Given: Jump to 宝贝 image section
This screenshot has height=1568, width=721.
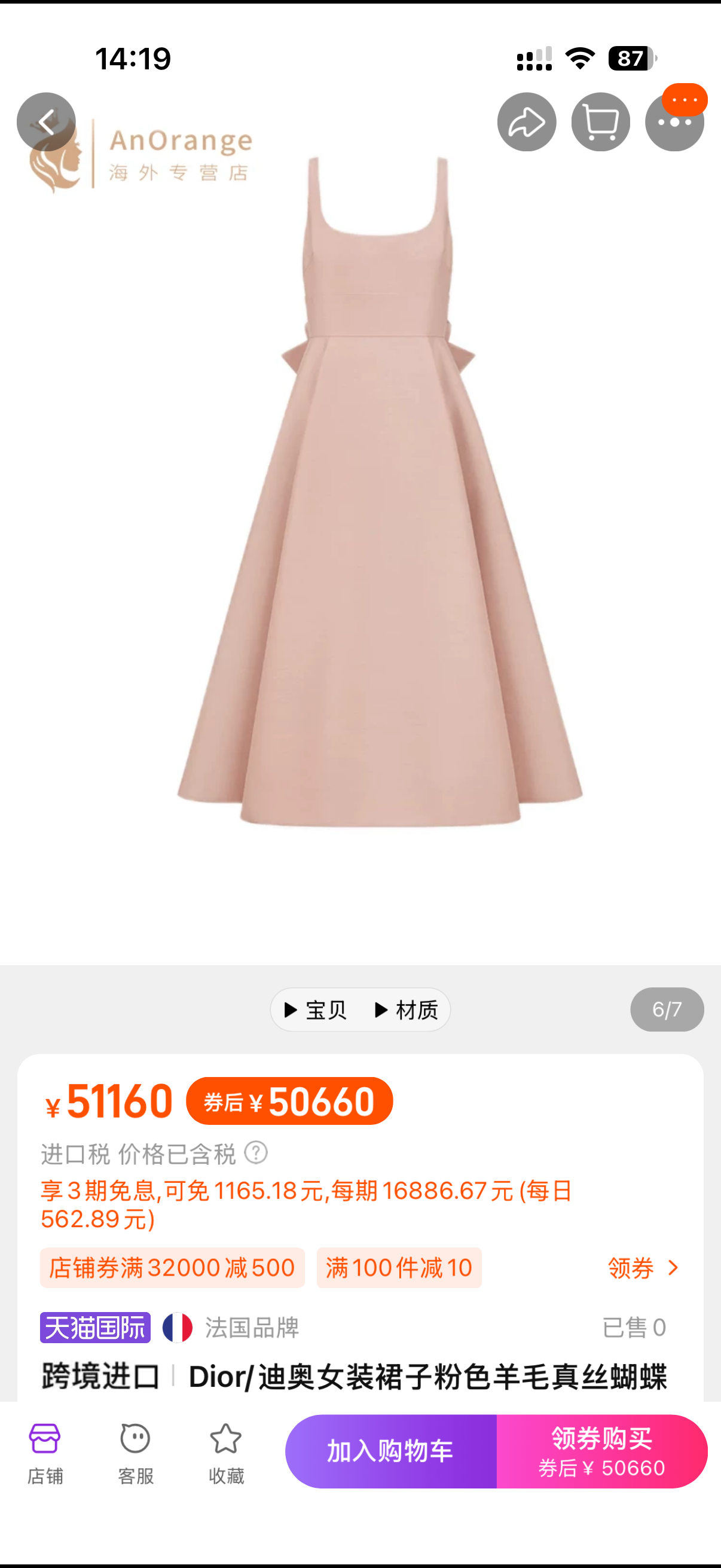Looking at the screenshot, I should [x=316, y=1010].
